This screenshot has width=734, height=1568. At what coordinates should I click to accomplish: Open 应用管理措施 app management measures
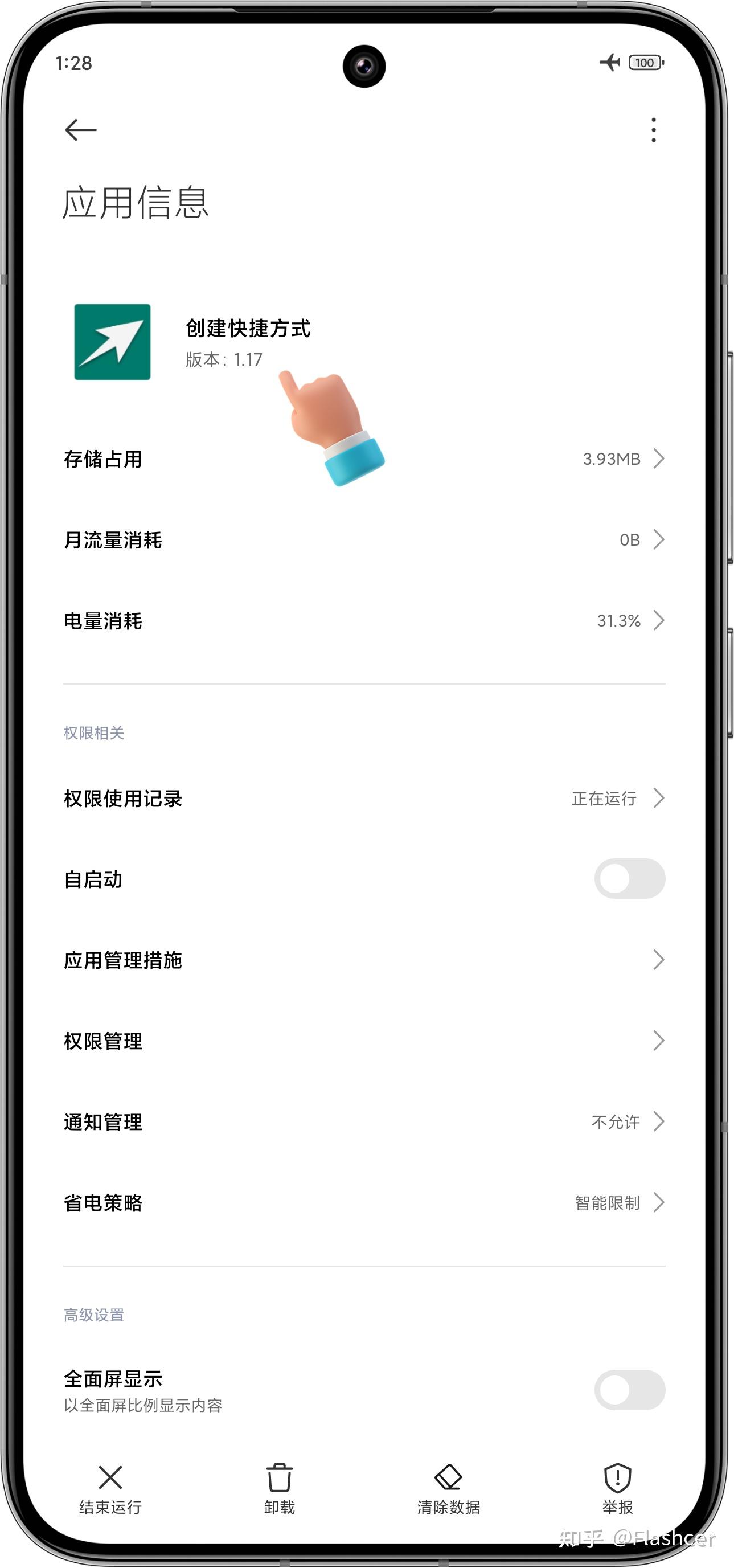click(x=364, y=960)
